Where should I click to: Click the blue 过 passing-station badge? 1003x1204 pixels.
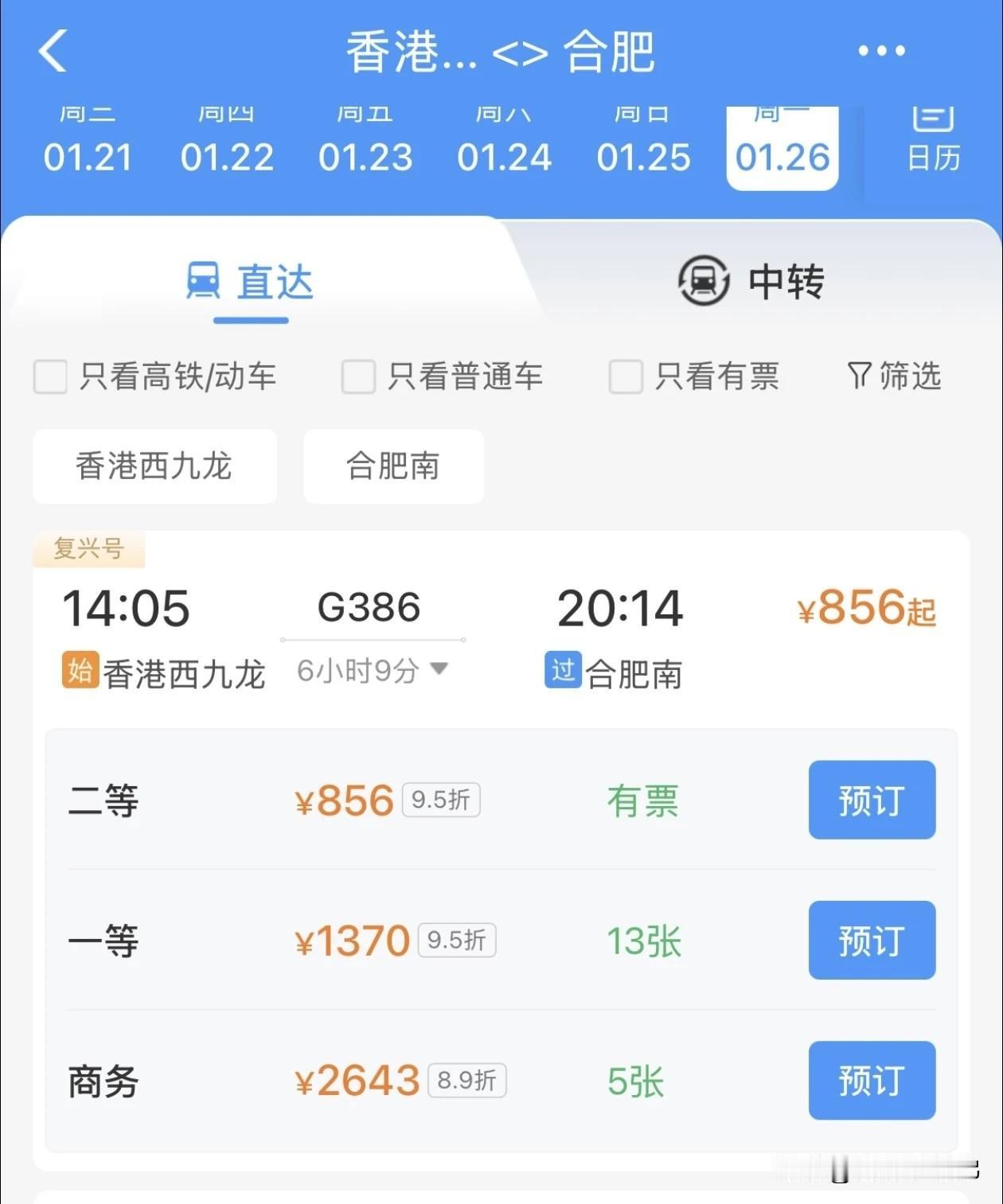pyautogui.click(x=562, y=671)
